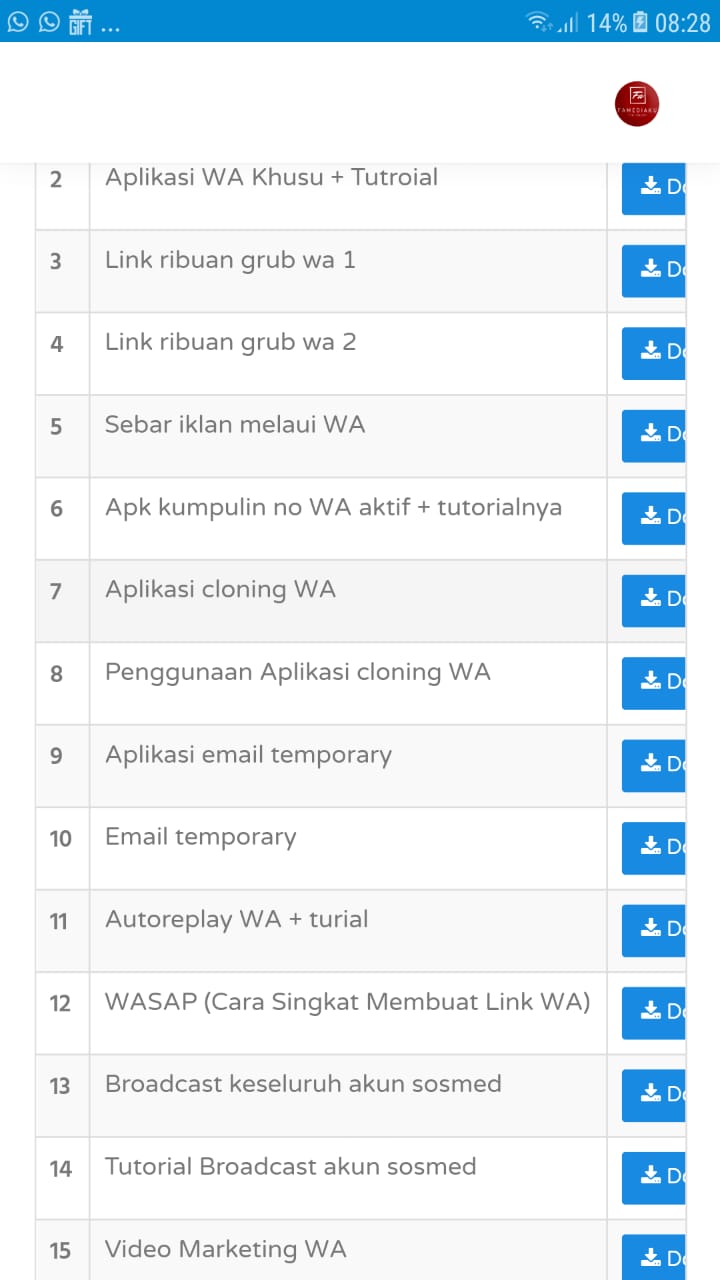Download Sebar iklan melaui WA

point(654,435)
